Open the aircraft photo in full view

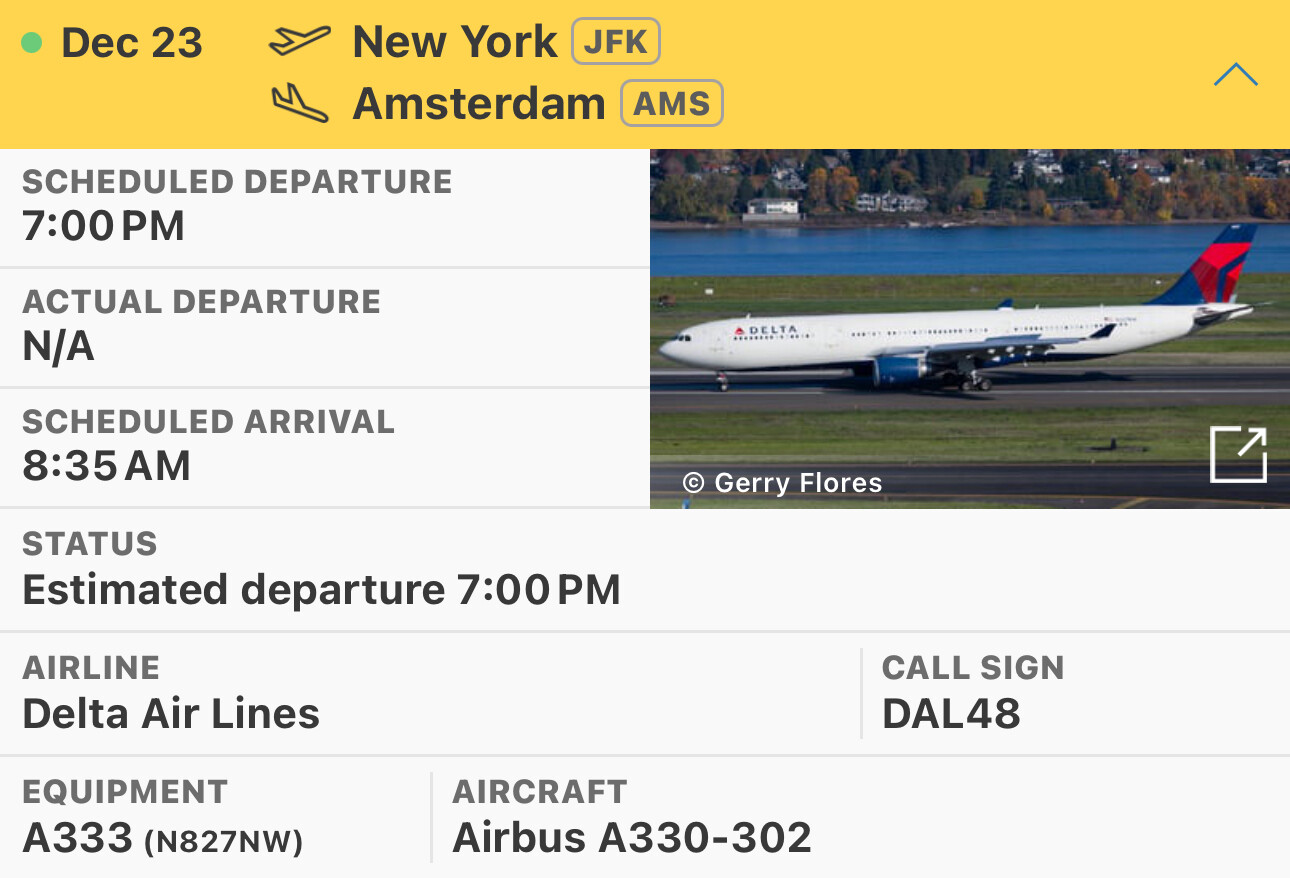(1238, 455)
